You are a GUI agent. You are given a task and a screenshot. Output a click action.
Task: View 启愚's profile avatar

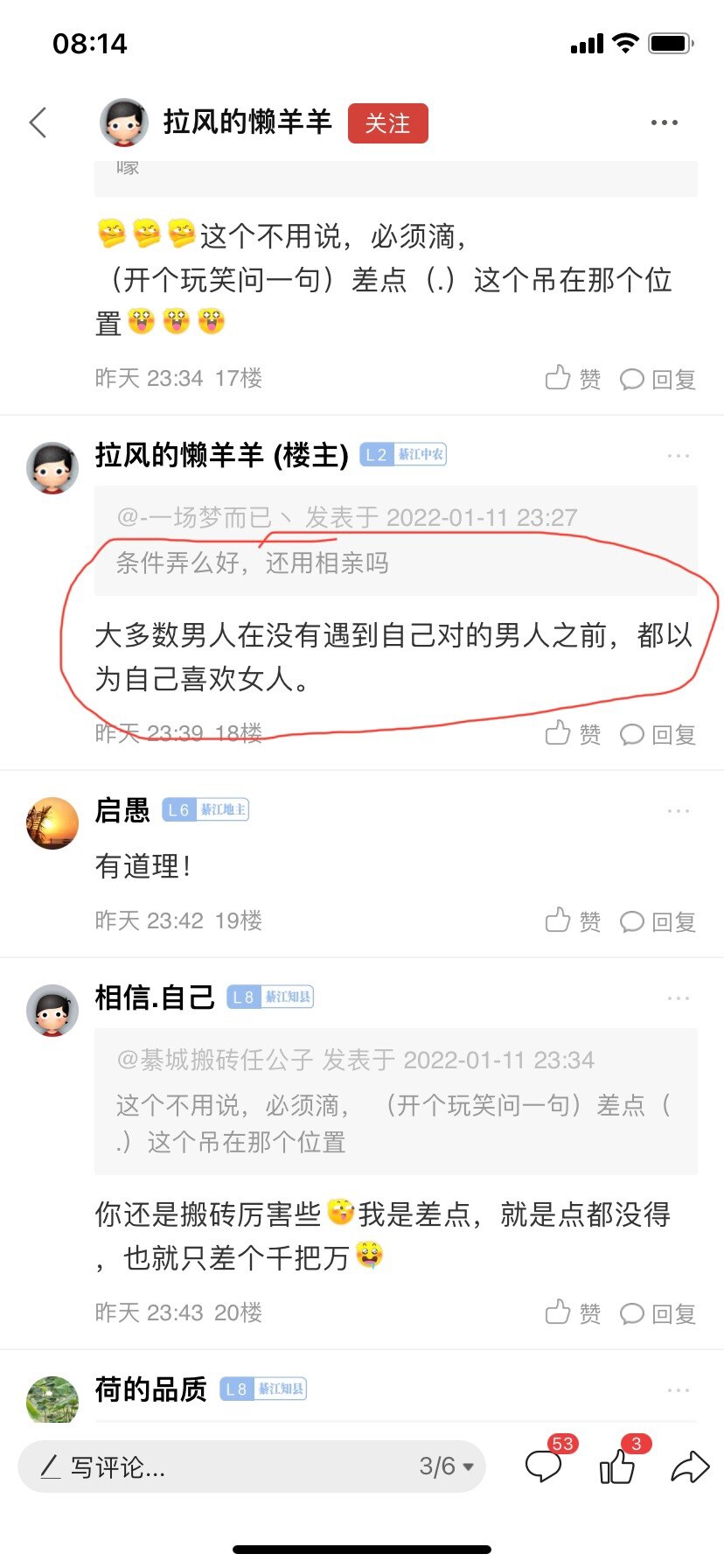click(52, 823)
